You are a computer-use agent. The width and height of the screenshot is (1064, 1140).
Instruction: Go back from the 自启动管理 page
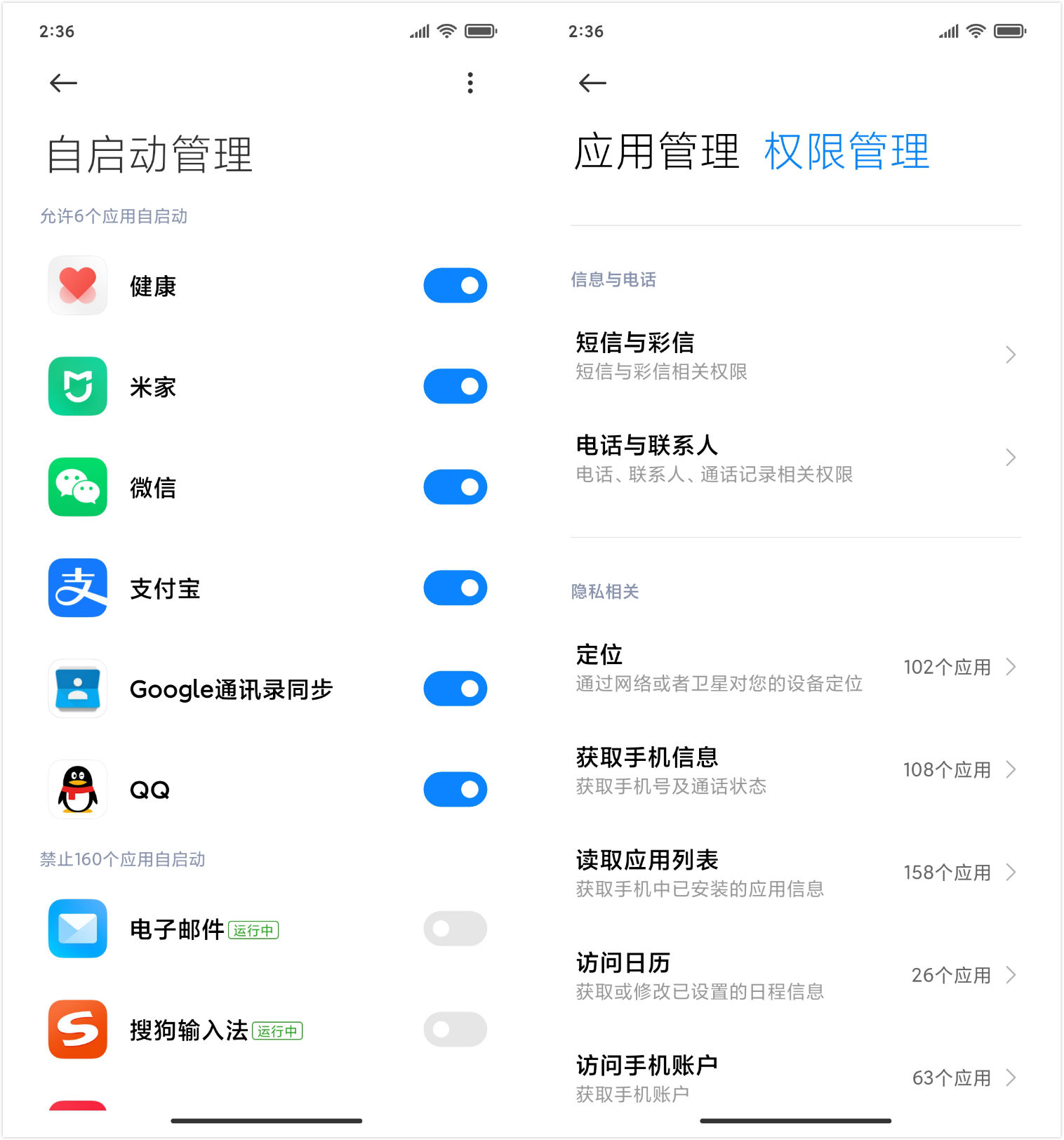point(63,83)
